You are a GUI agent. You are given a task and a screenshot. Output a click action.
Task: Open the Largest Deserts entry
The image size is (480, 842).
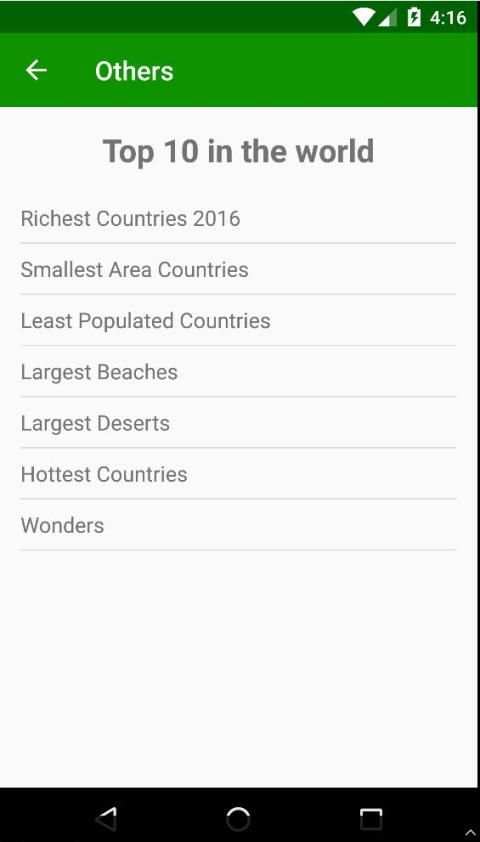pyautogui.click(x=238, y=423)
